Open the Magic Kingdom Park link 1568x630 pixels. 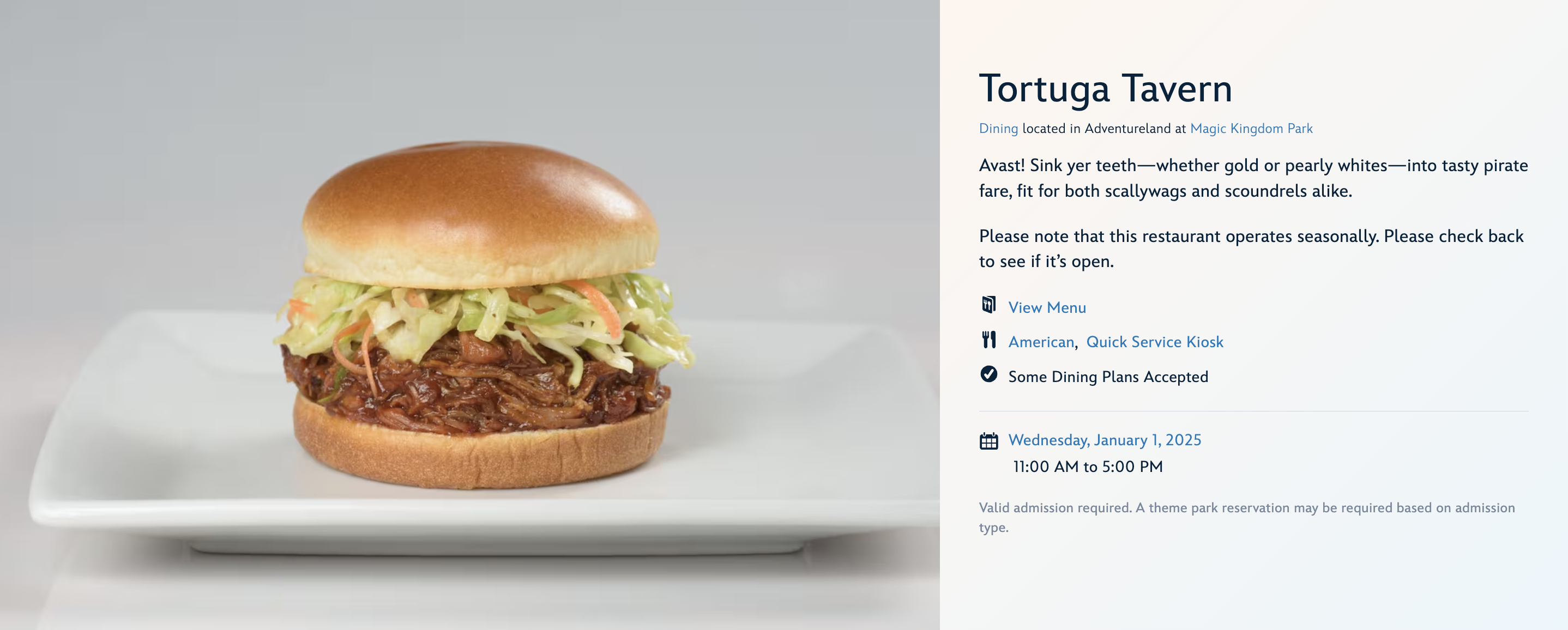pyautogui.click(x=1251, y=129)
